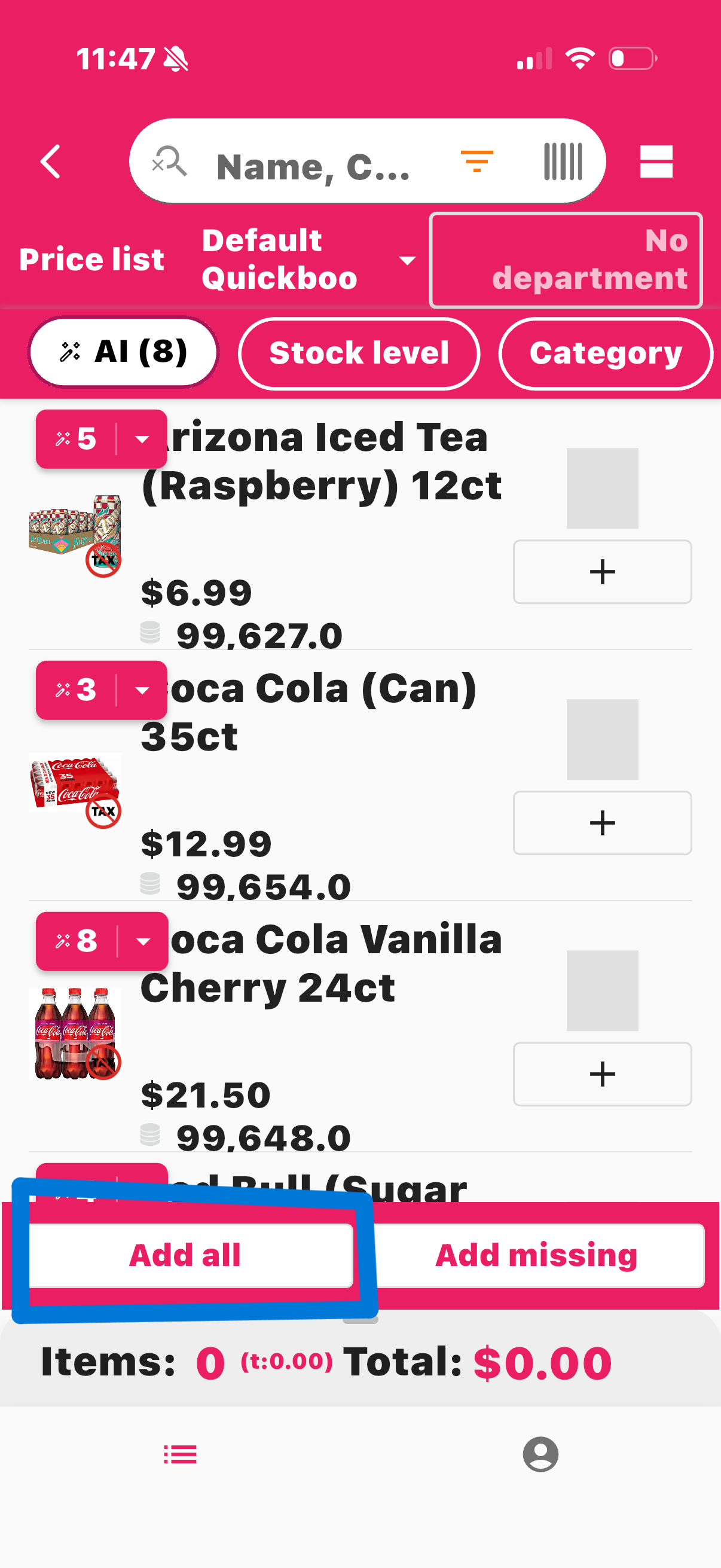The image size is (721, 1568).
Task: Go back using the top-left arrow
Action: click(50, 161)
